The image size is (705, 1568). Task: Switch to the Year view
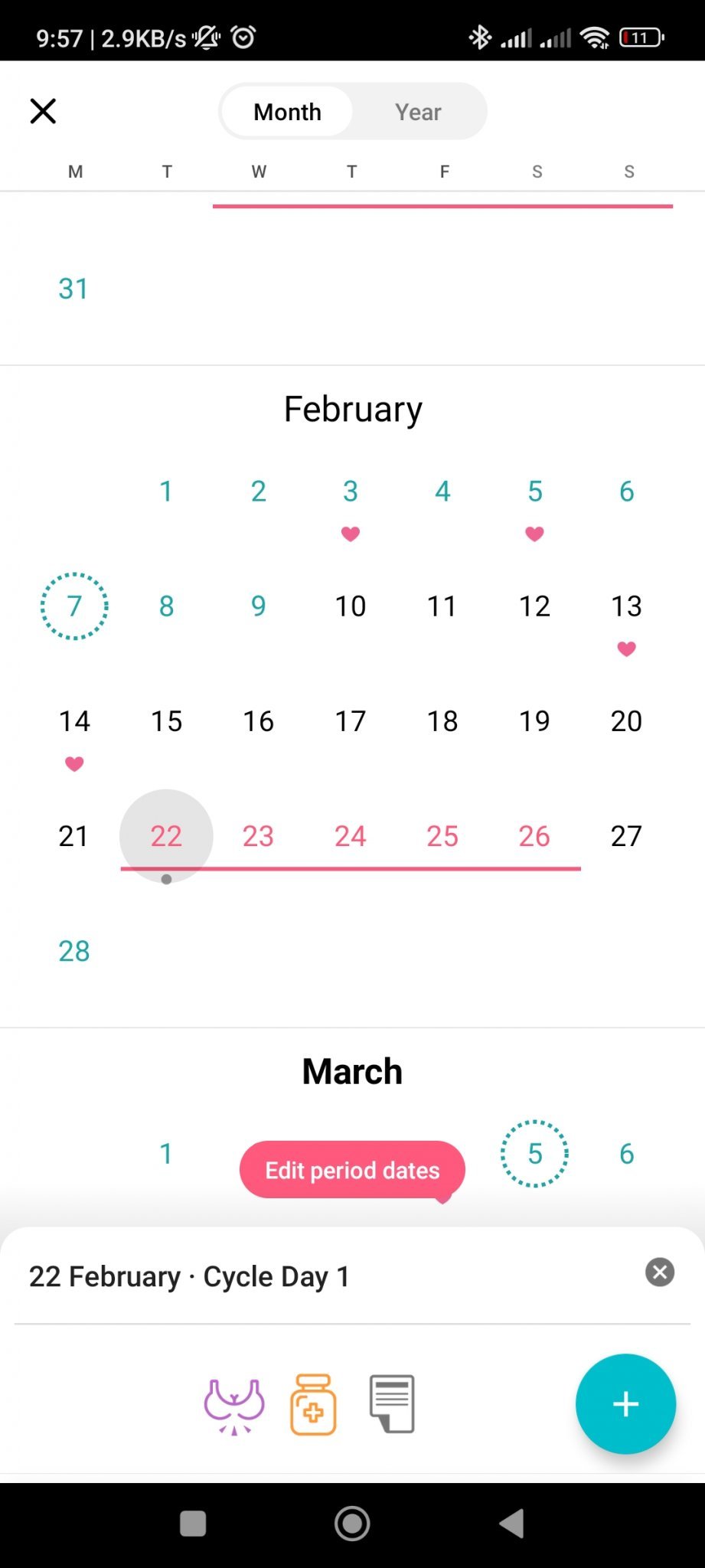click(x=418, y=112)
